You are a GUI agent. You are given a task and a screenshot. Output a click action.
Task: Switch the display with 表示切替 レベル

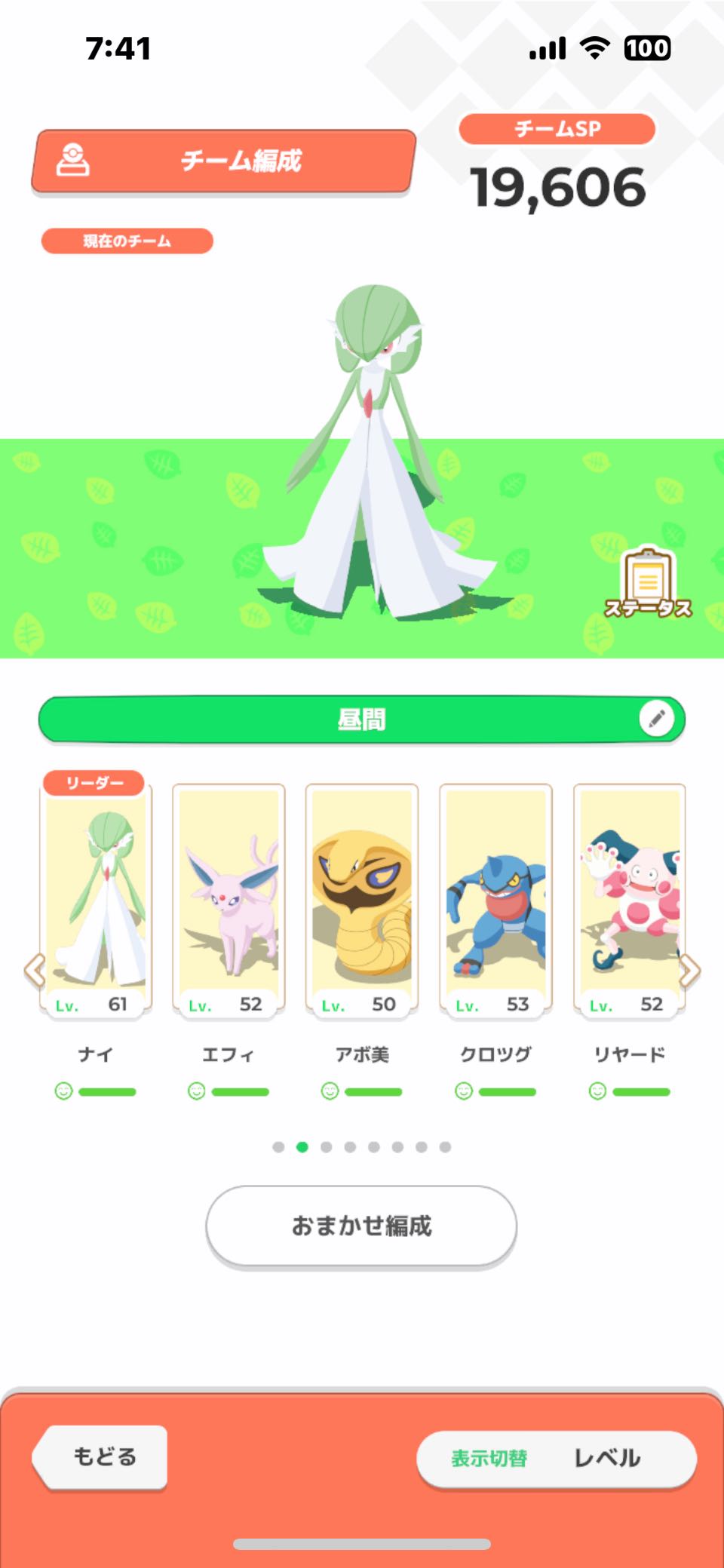[x=556, y=1458]
